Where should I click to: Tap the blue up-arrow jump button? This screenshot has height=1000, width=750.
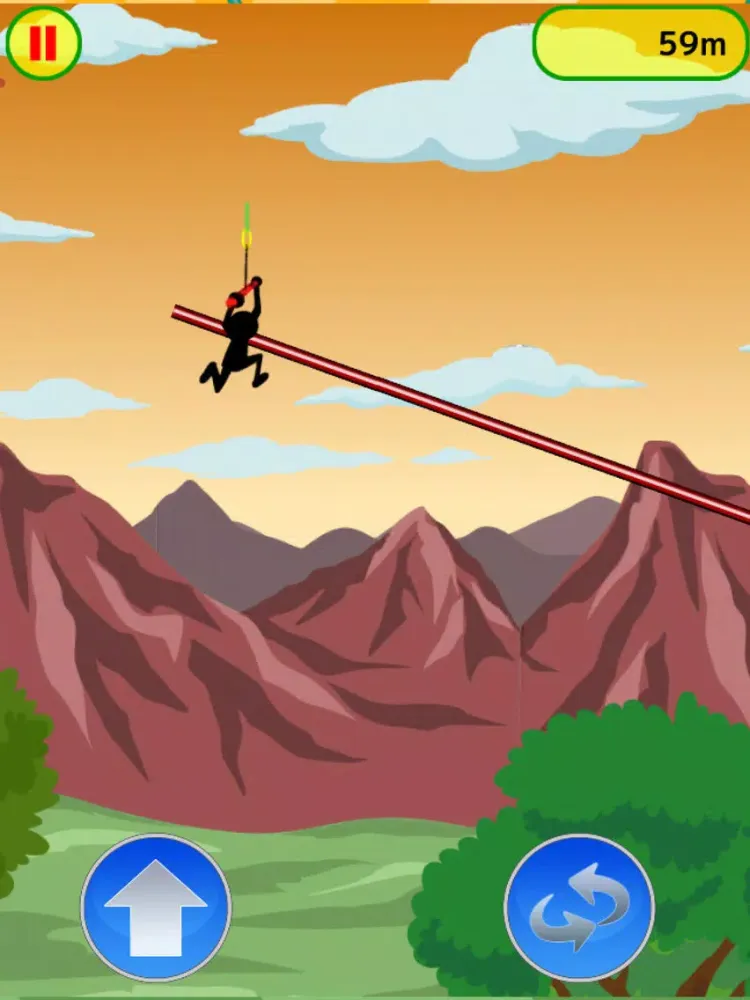[x=156, y=907]
